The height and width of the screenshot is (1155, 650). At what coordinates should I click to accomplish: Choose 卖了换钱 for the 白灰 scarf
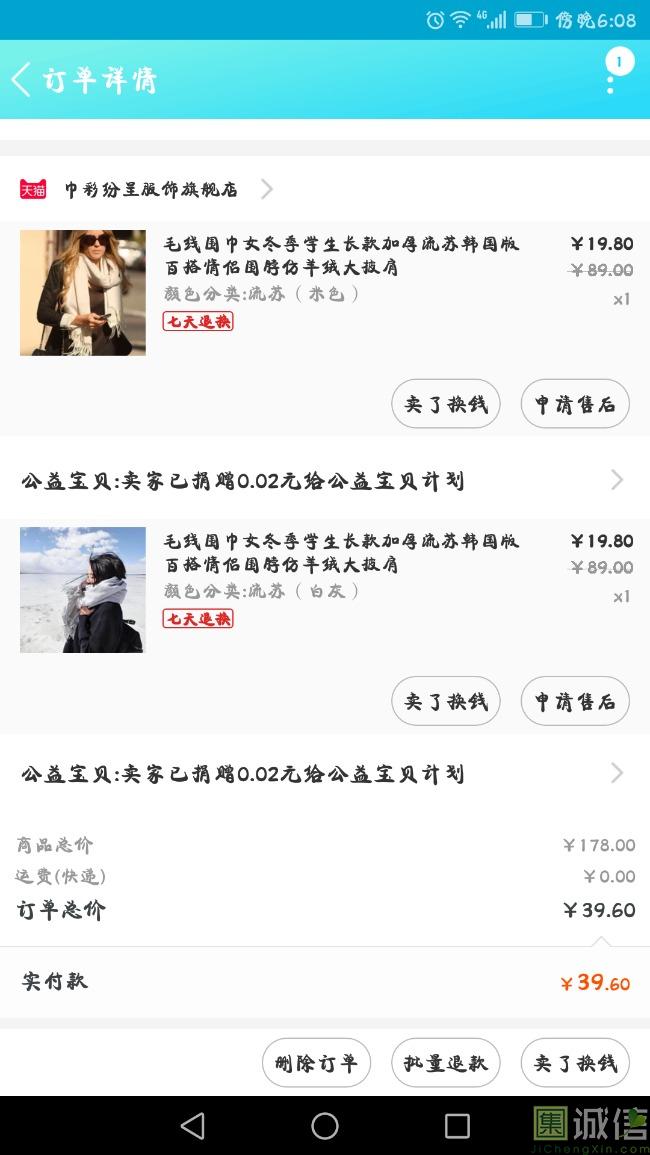(x=445, y=701)
